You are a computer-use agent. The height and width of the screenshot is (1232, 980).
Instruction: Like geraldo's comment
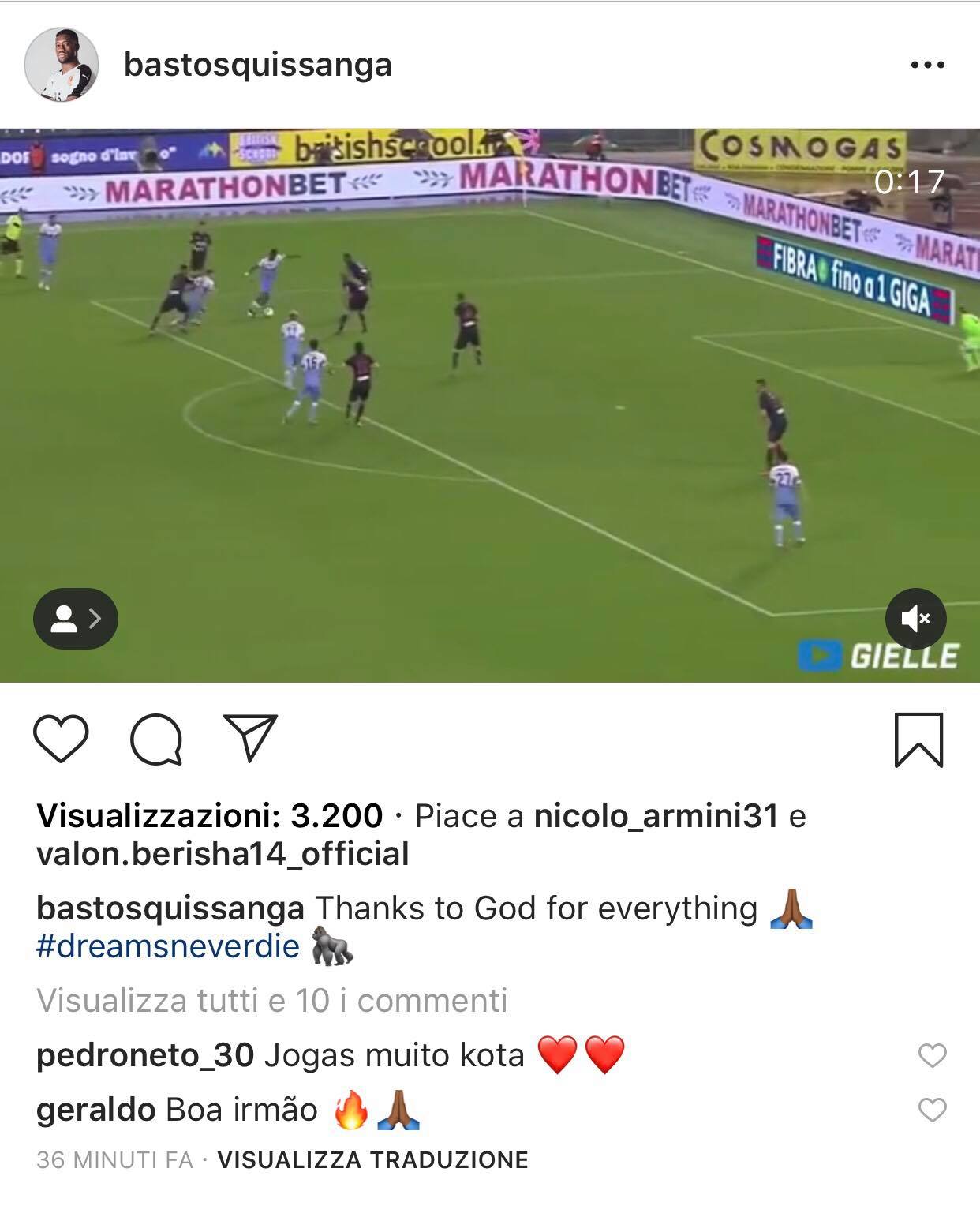click(932, 1110)
